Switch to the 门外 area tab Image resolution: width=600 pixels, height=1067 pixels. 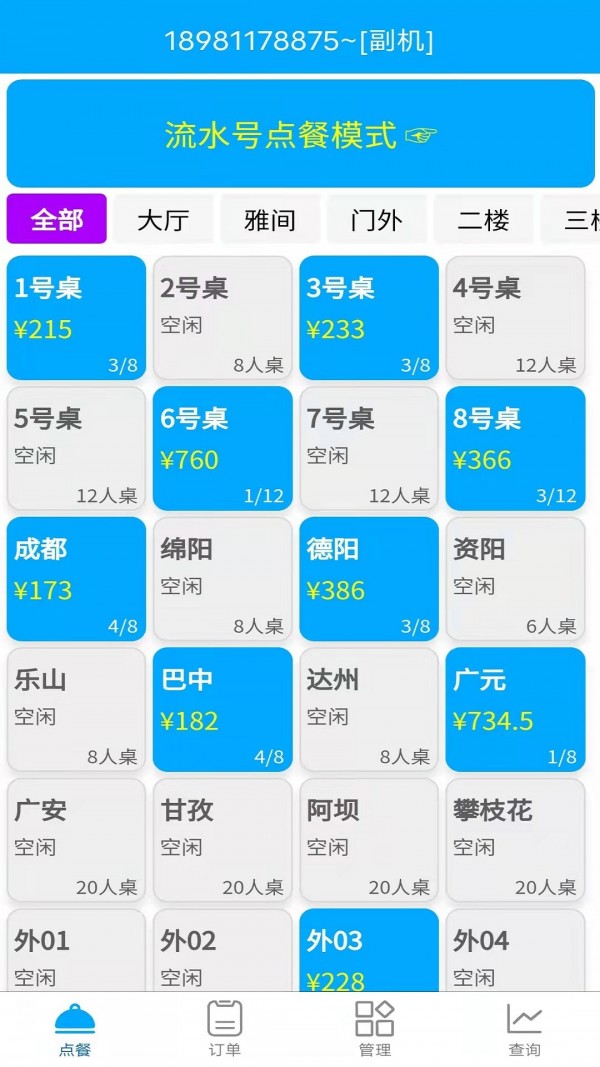click(x=376, y=220)
